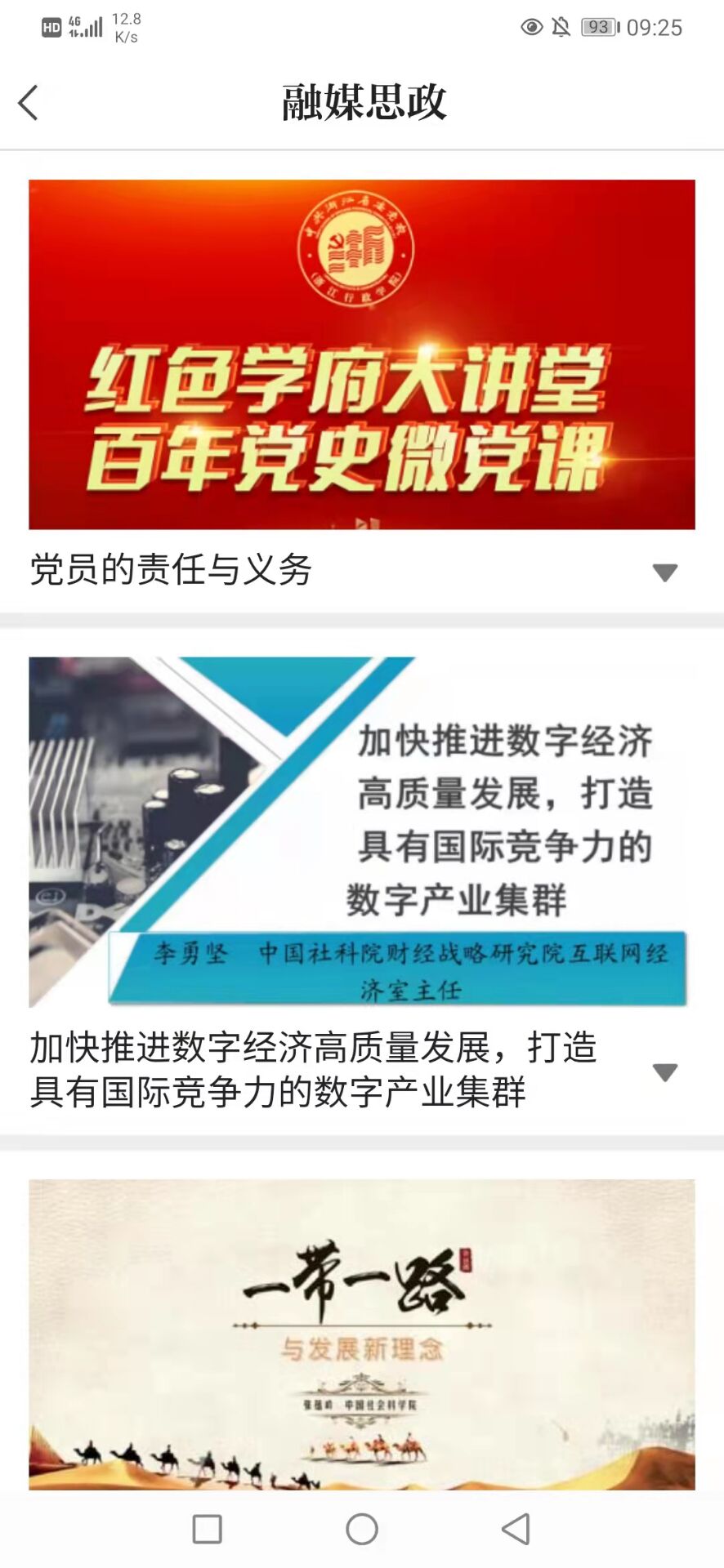Viewport: 724px width, 1568px height.
Task: Expand details for 加快推进数字经济高质量发展
Action: (664, 1071)
